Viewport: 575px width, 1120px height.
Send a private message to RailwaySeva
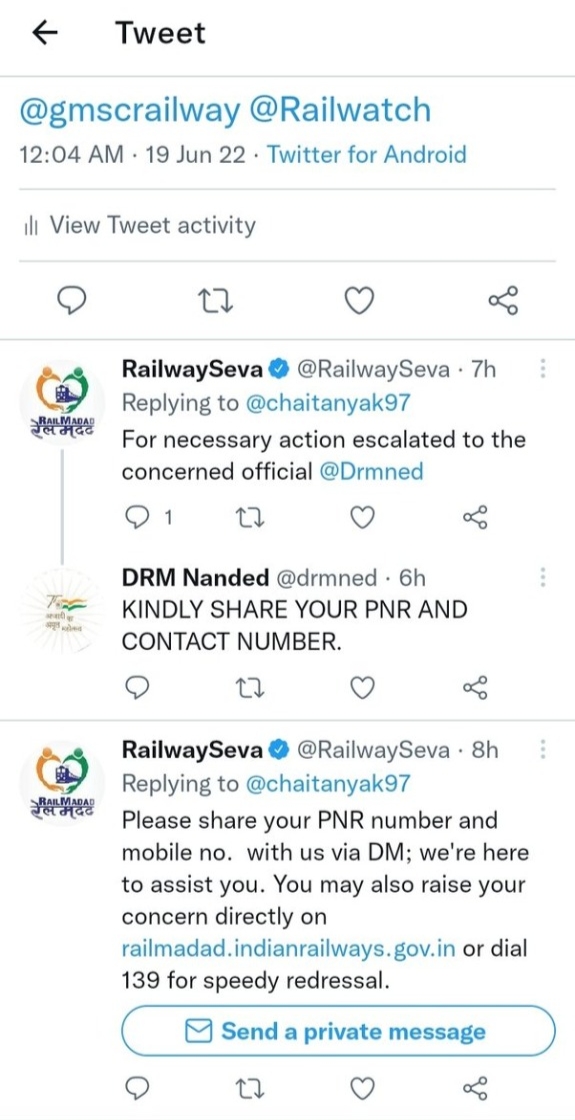click(x=338, y=1031)
